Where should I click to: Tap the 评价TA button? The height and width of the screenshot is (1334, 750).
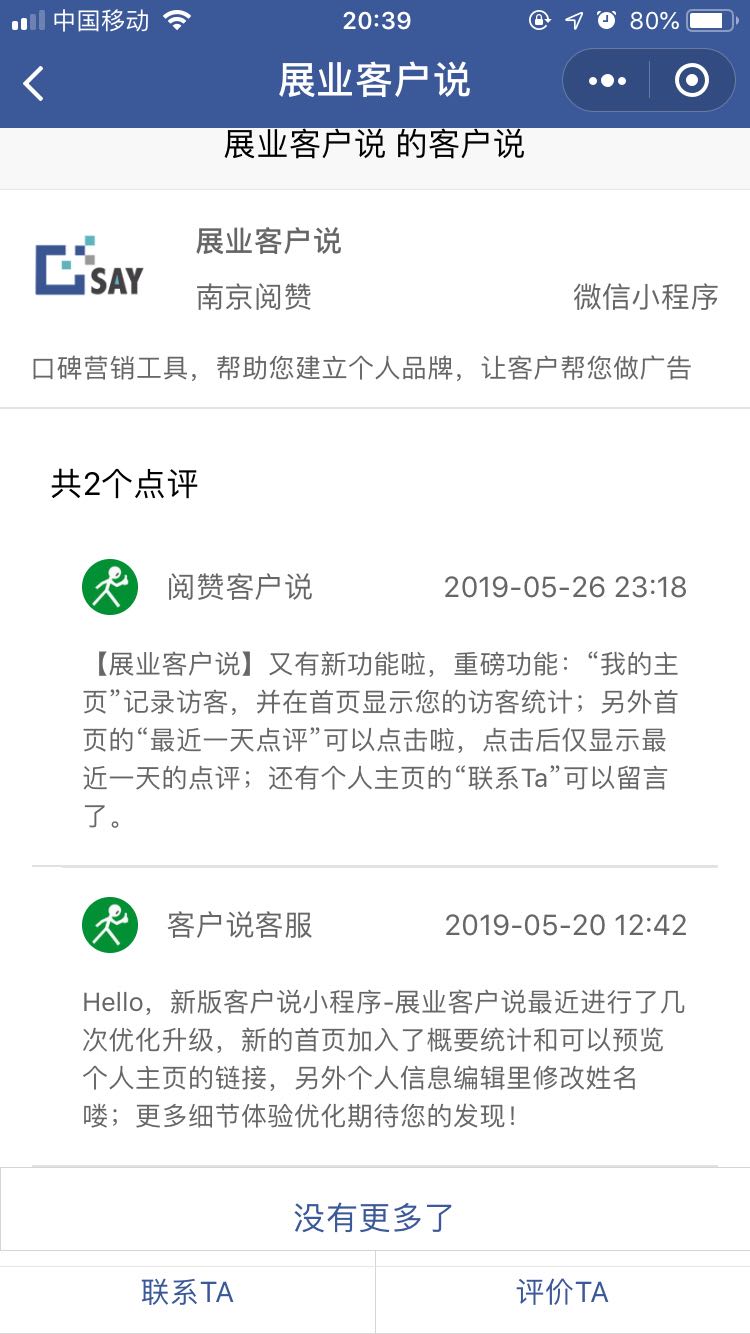[563, 1292]
